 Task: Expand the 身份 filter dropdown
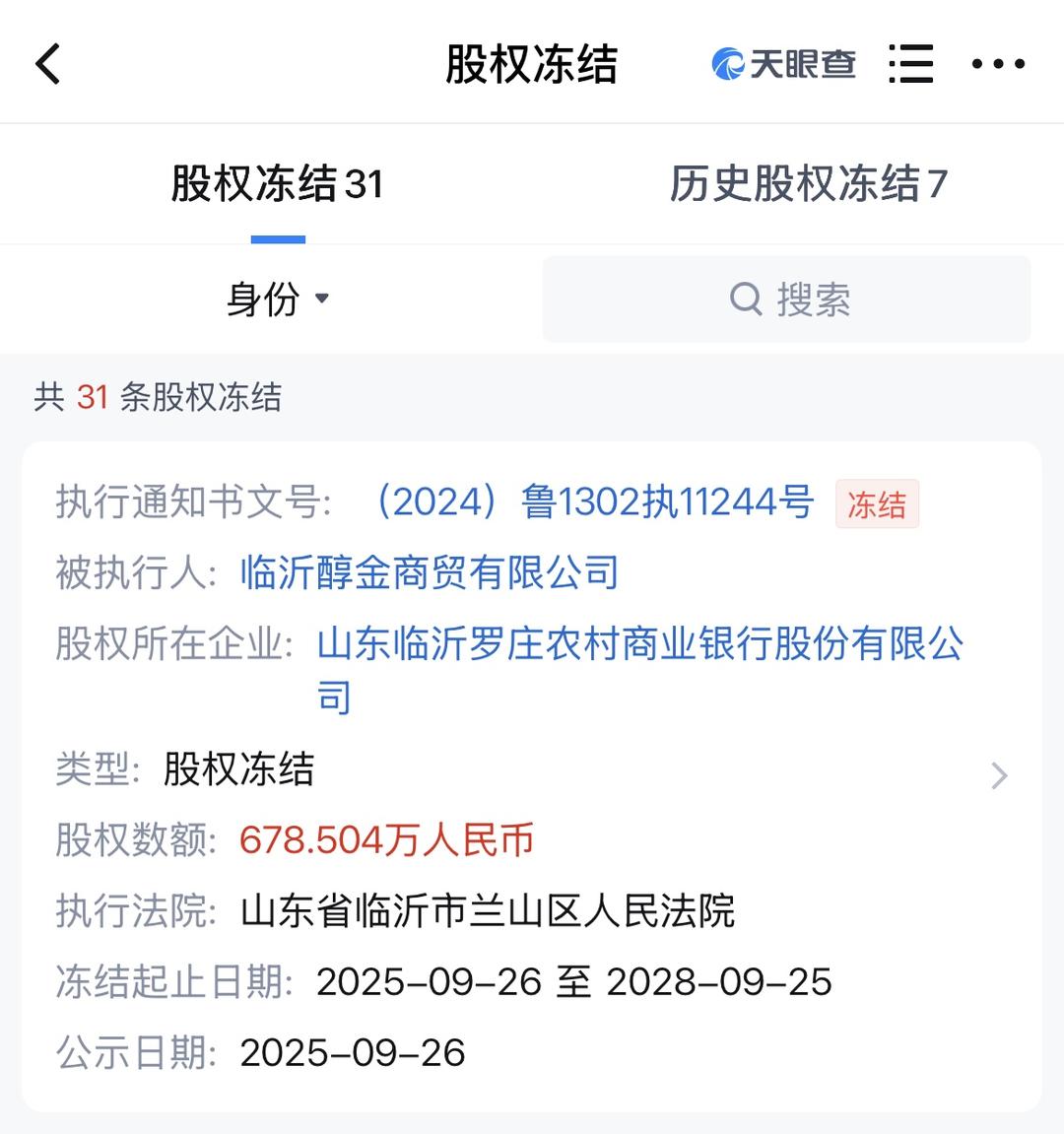278,299
